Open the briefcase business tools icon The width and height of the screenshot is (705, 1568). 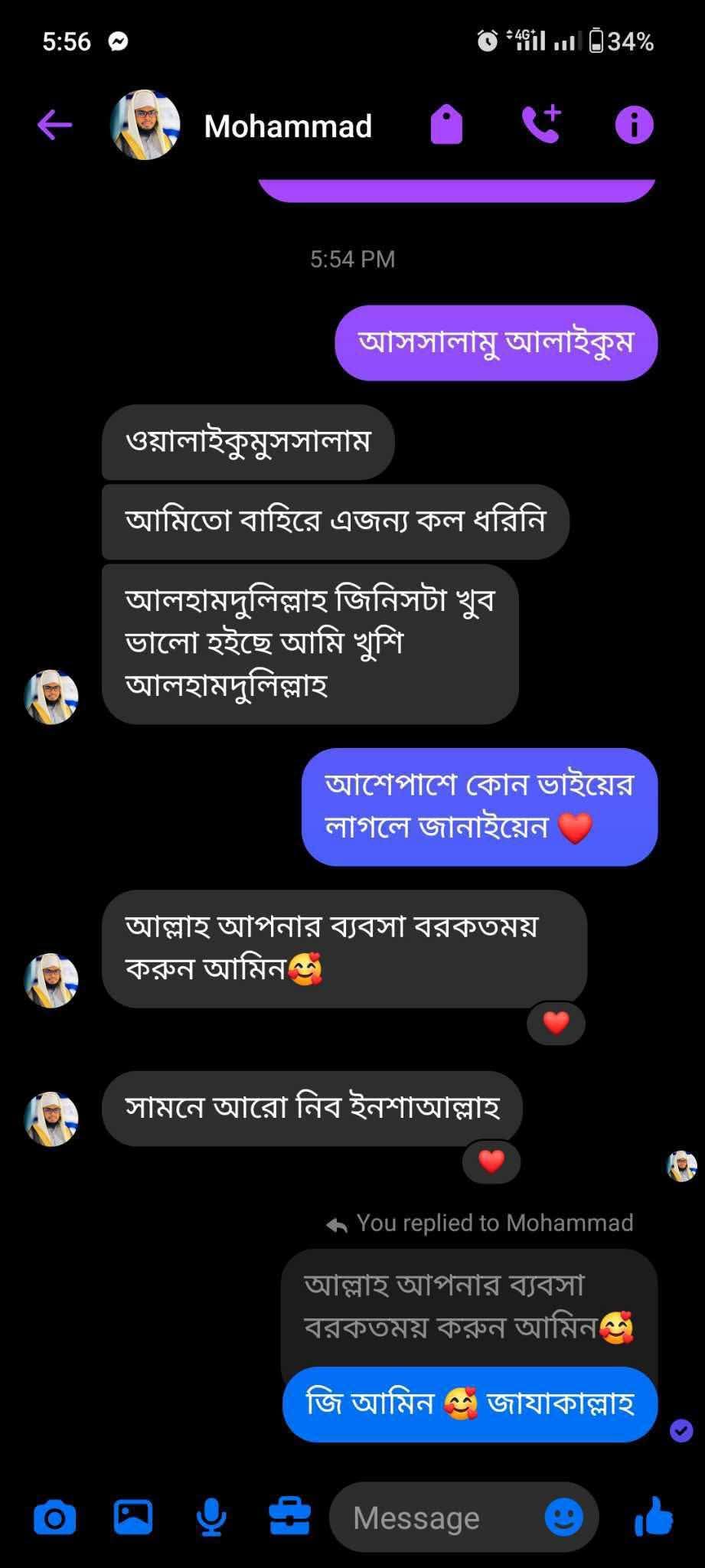pyautogui.click(x=290, y=1517)
